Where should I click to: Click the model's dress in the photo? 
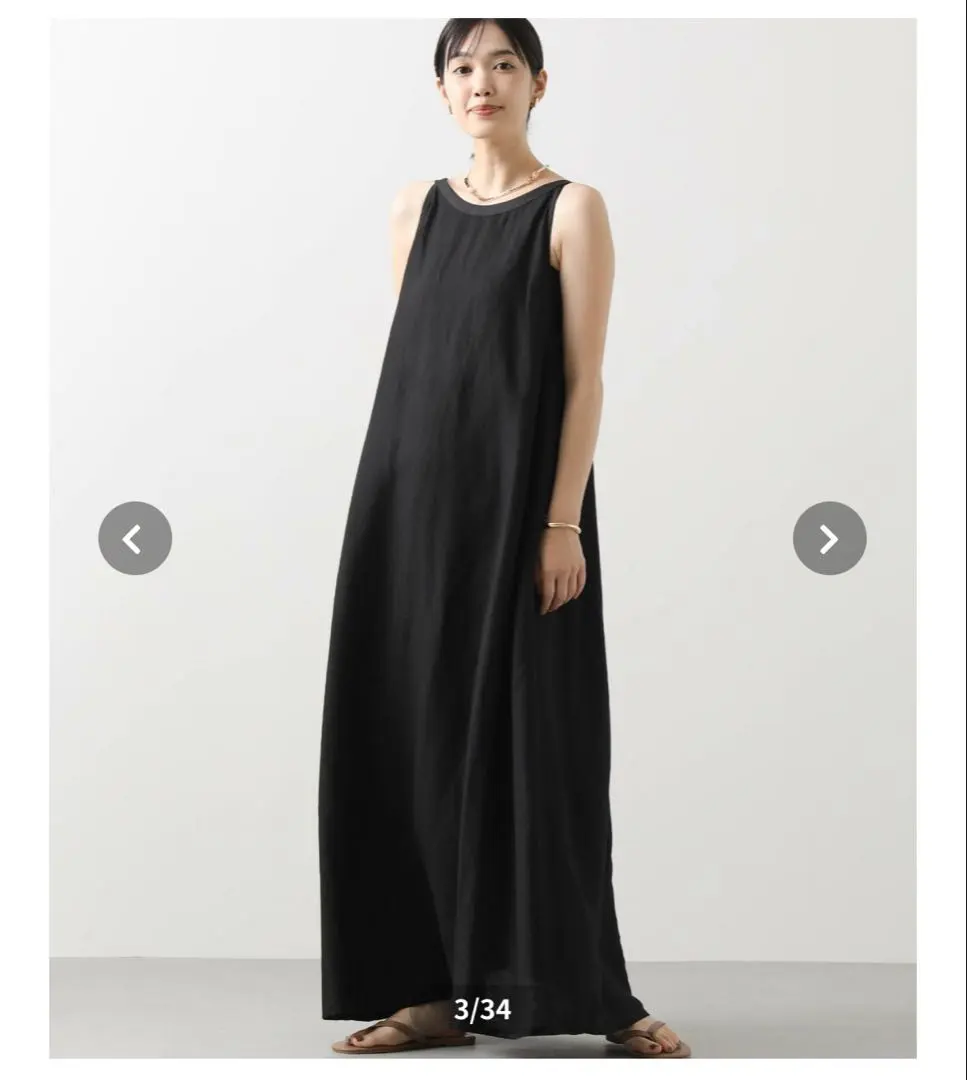470,500
